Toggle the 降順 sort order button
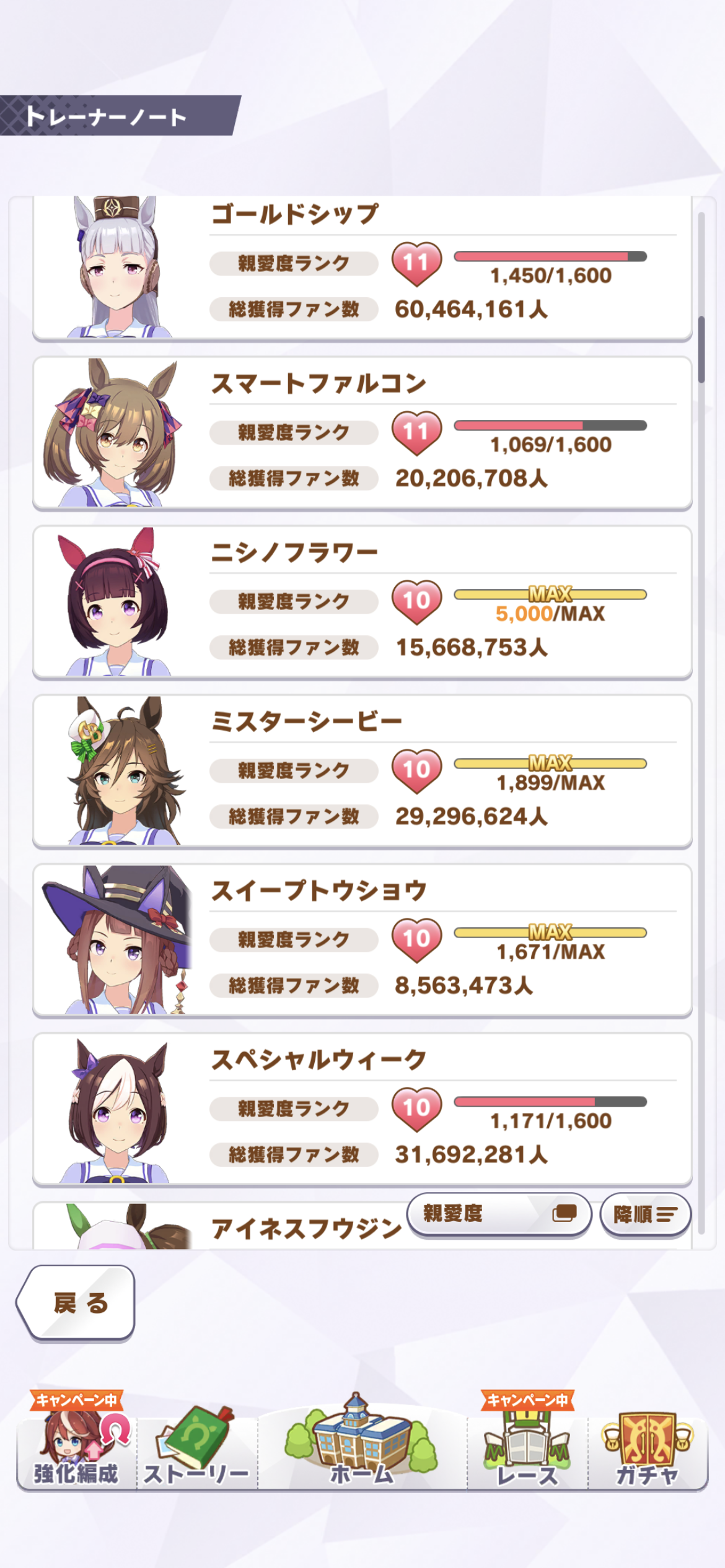 (x=645, y=1214)
